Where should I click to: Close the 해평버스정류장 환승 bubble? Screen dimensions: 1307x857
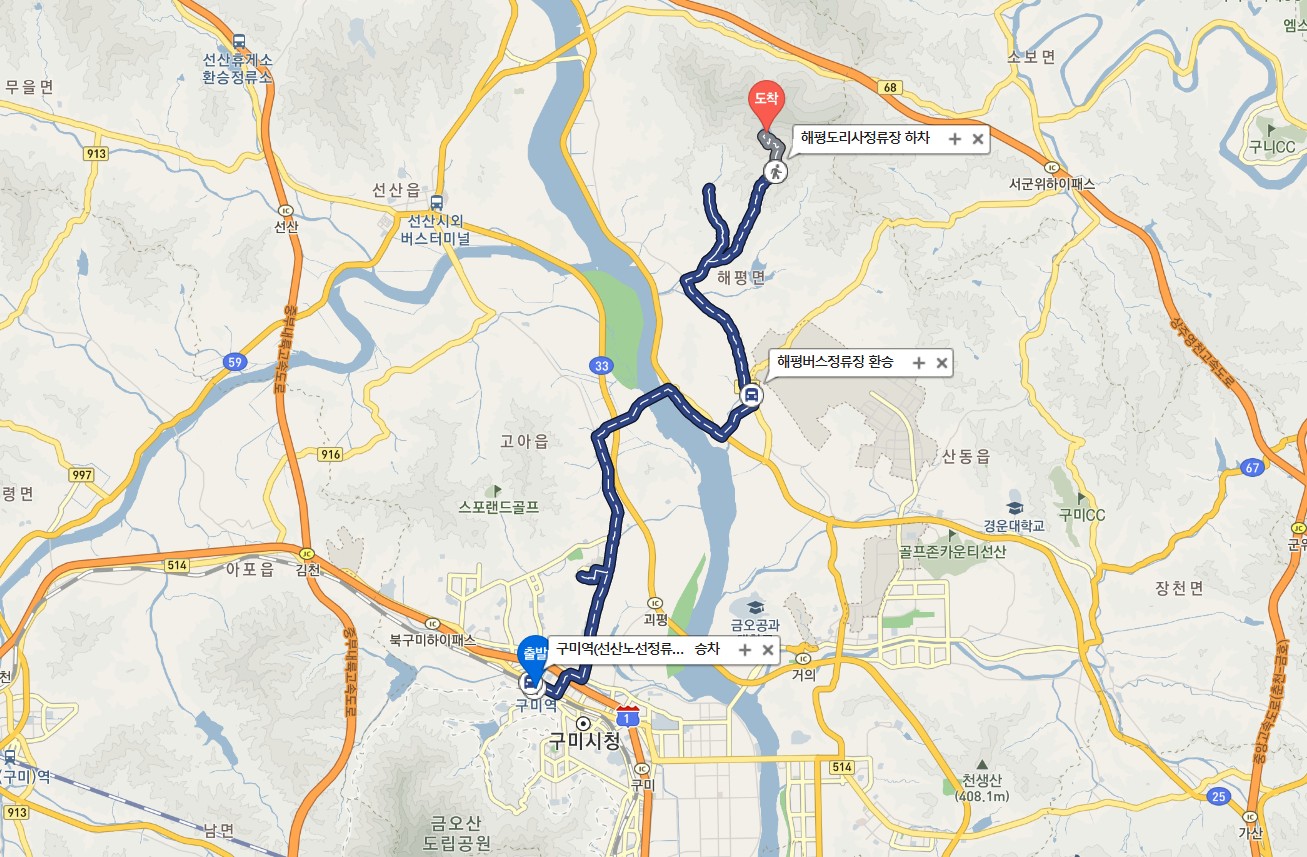(x=941, y=363)
